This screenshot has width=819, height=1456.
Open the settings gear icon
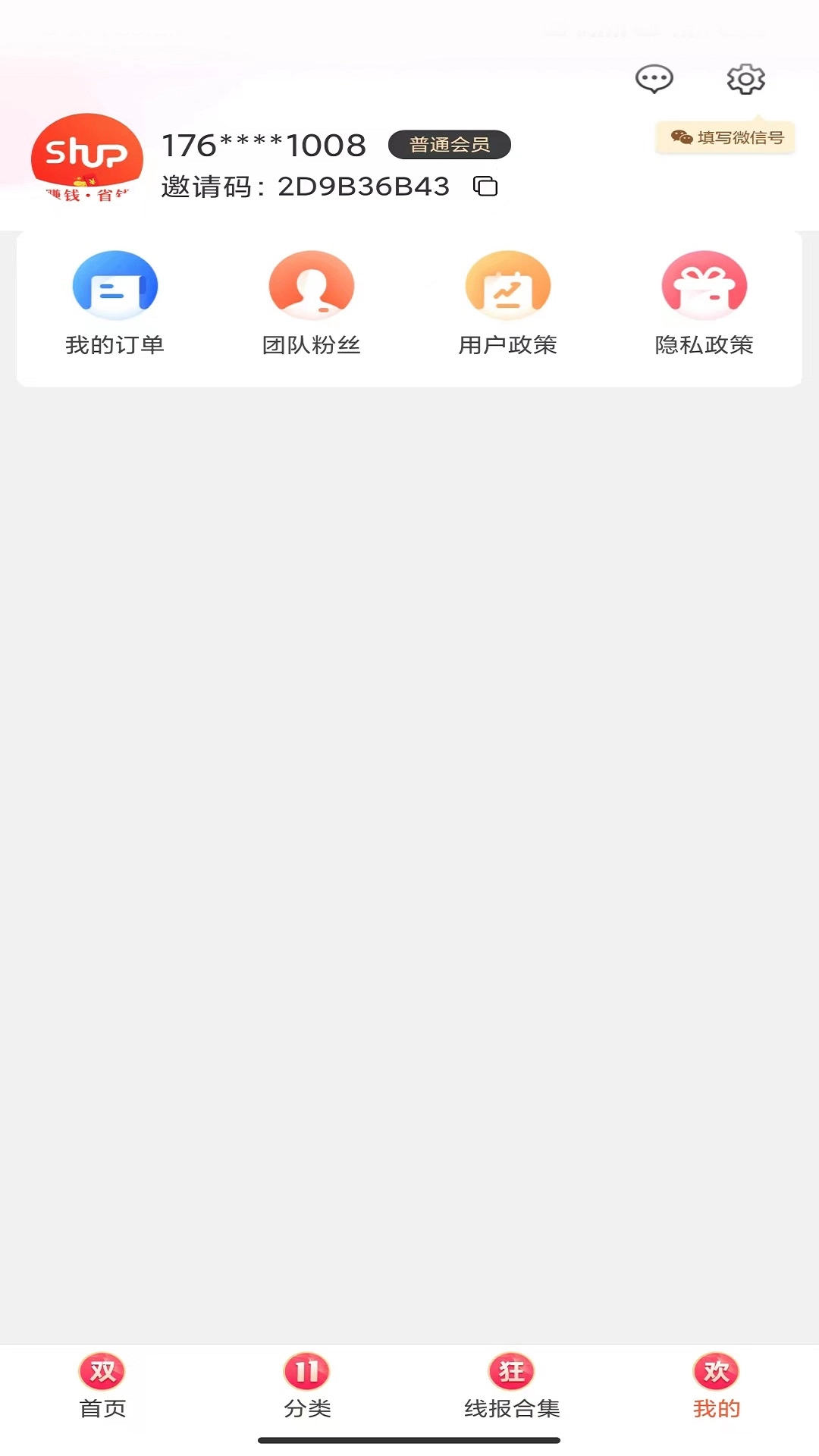click(x=746, y=77)
